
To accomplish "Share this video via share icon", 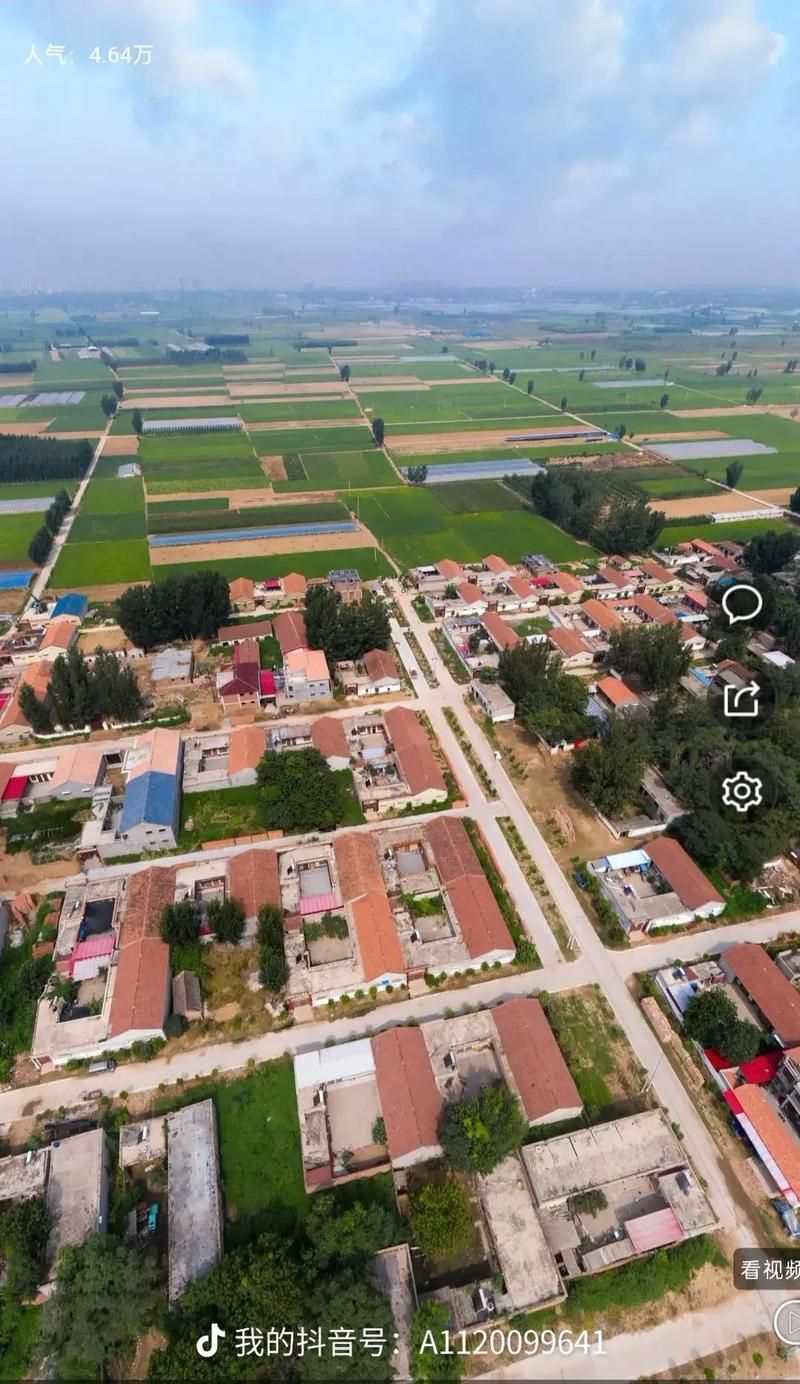I will tap(742, 698).
